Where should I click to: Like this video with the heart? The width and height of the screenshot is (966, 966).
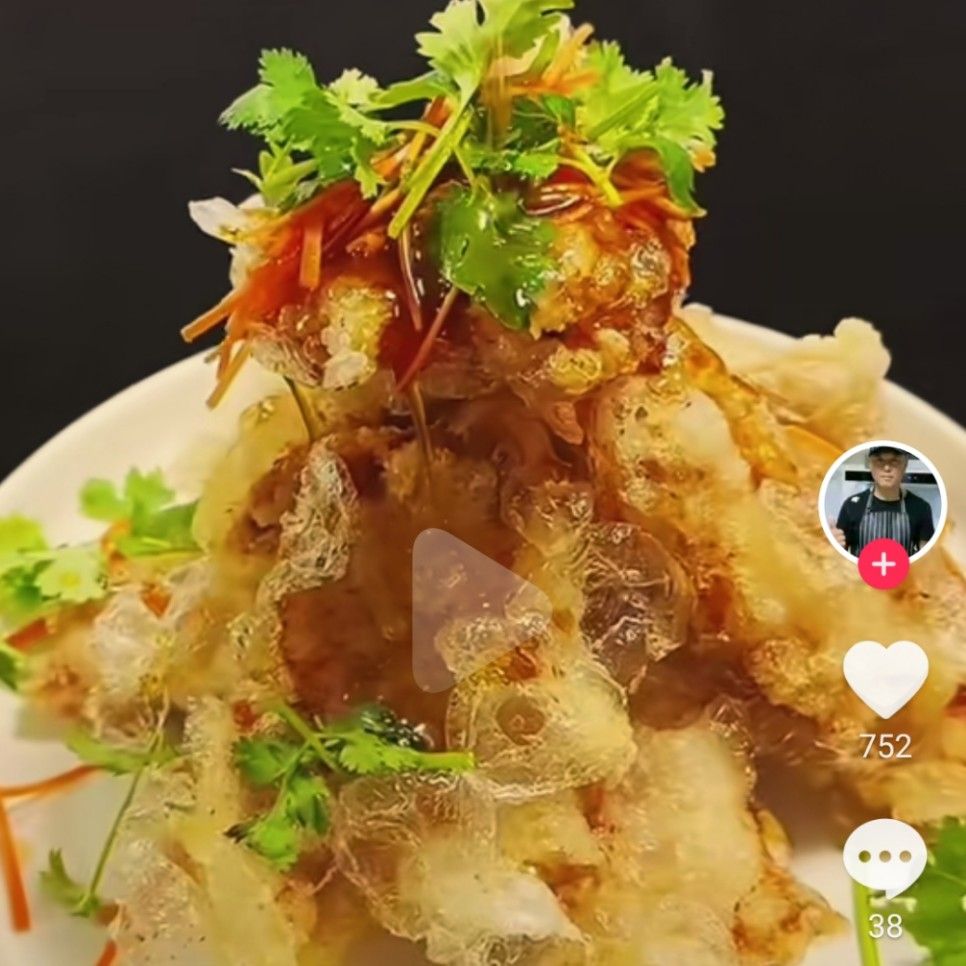point(885,679)
